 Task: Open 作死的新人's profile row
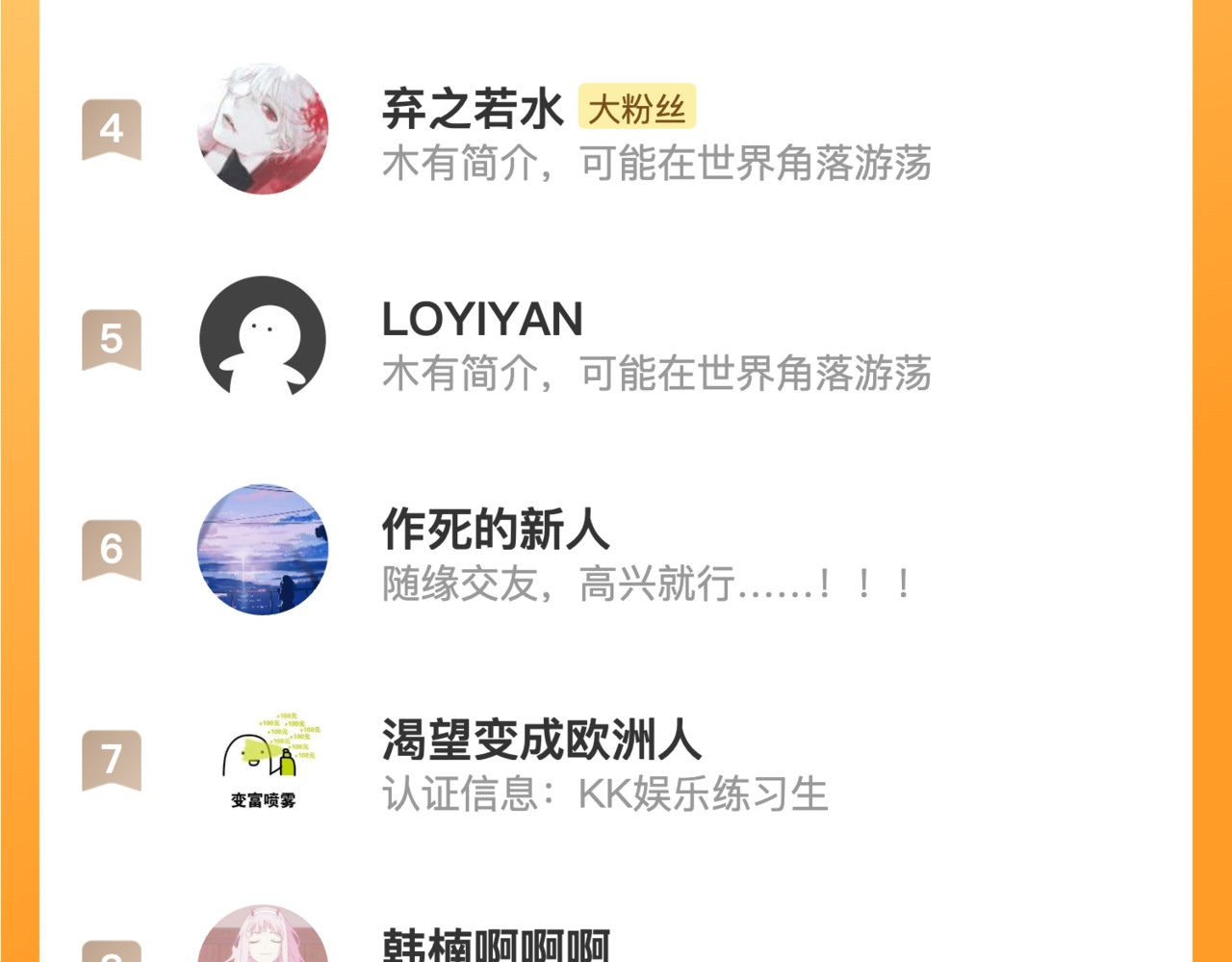pyautogui.click(x=616, y=551)
